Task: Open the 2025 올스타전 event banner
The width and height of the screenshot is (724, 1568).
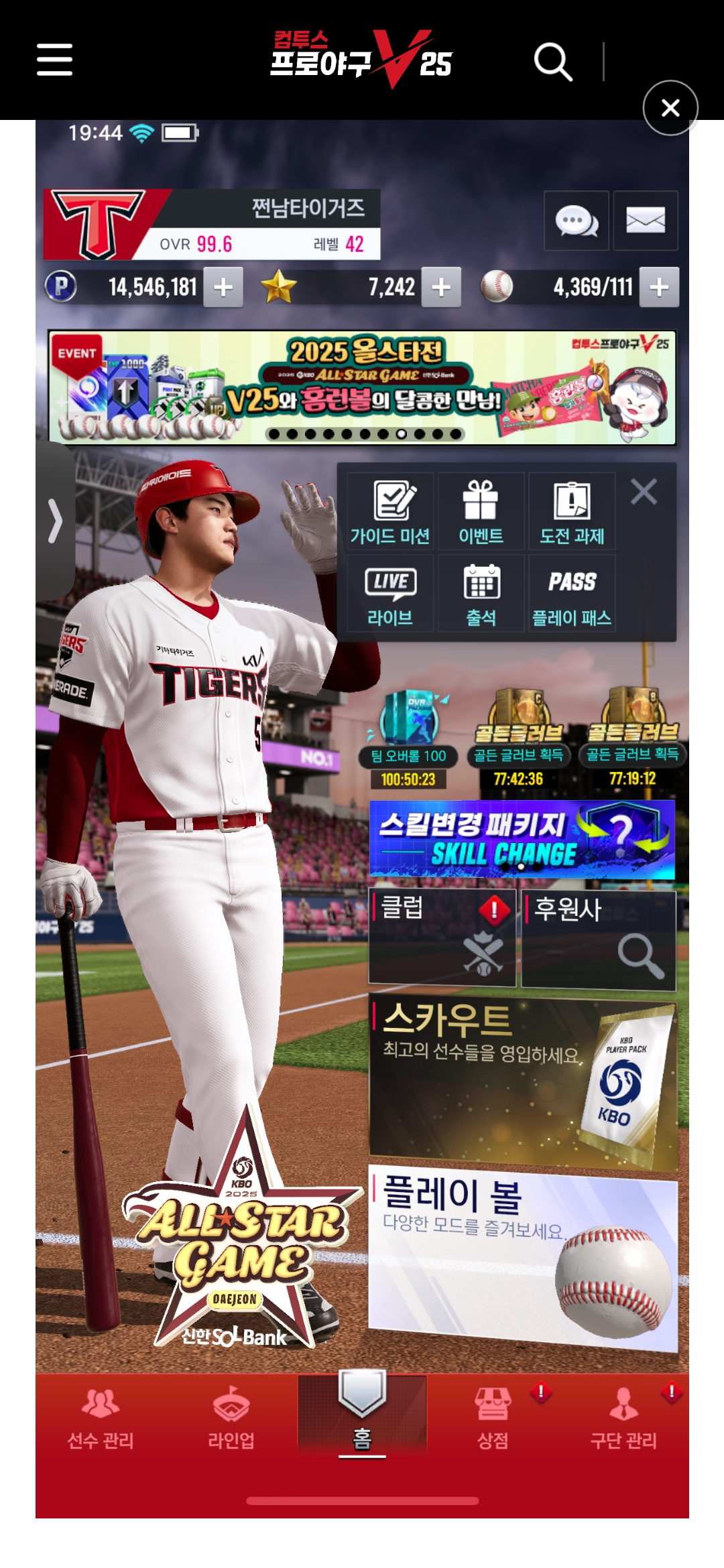Action: pos(362,387)
